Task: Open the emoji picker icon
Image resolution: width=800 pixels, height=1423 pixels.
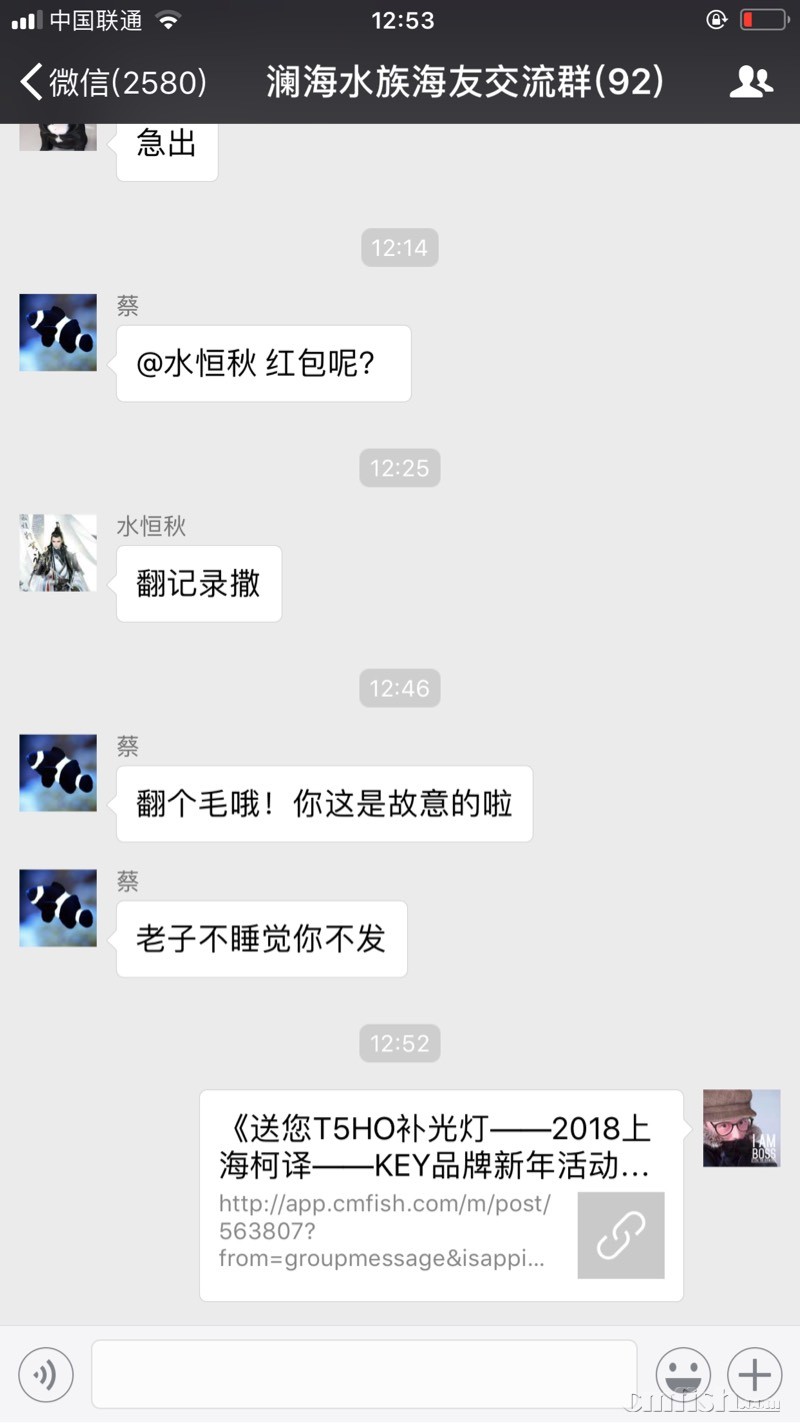Action: pyautogui.click(x=683, y=1374)
